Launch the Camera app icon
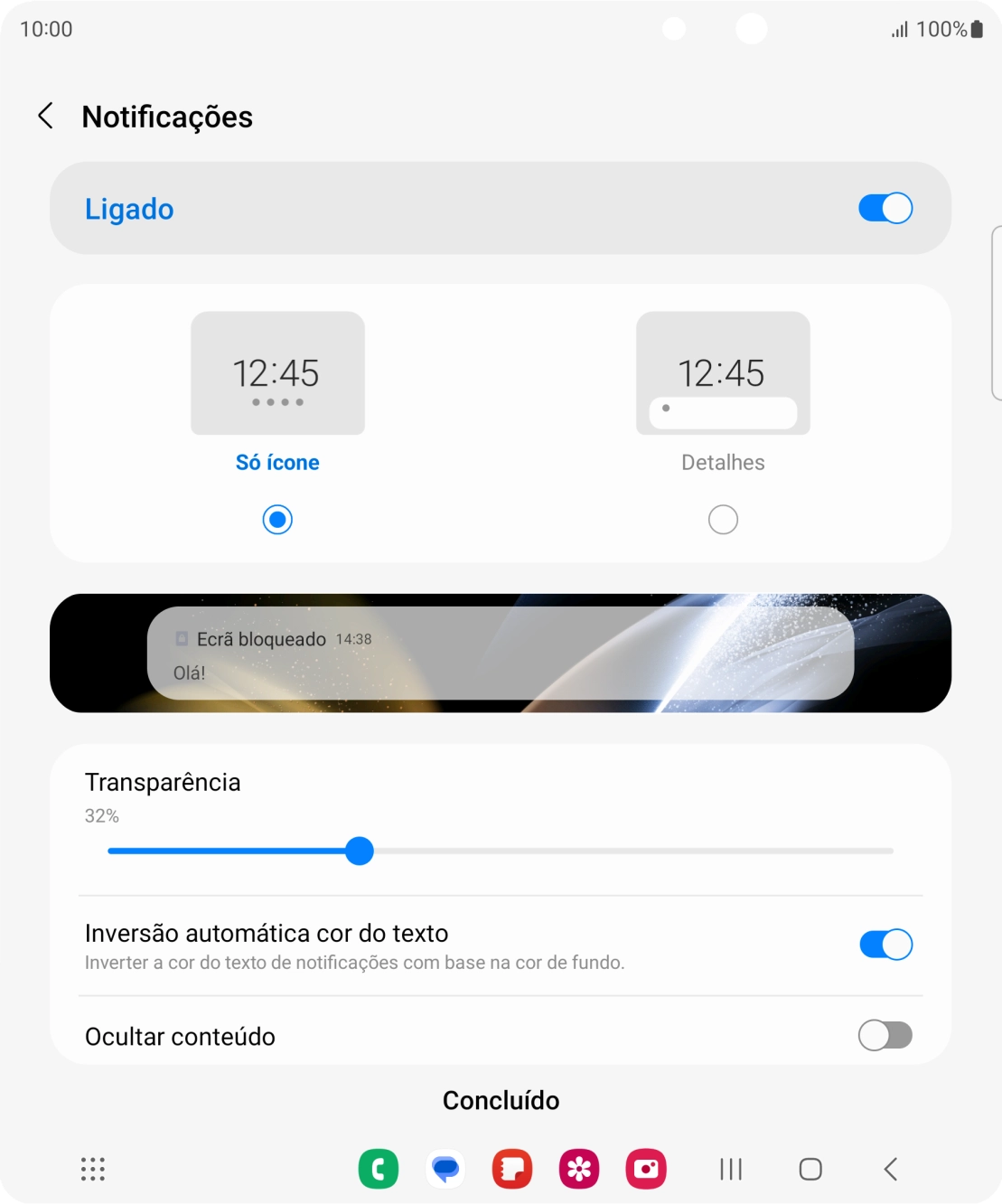The image size is (1002, 1204). [645, 1168]
